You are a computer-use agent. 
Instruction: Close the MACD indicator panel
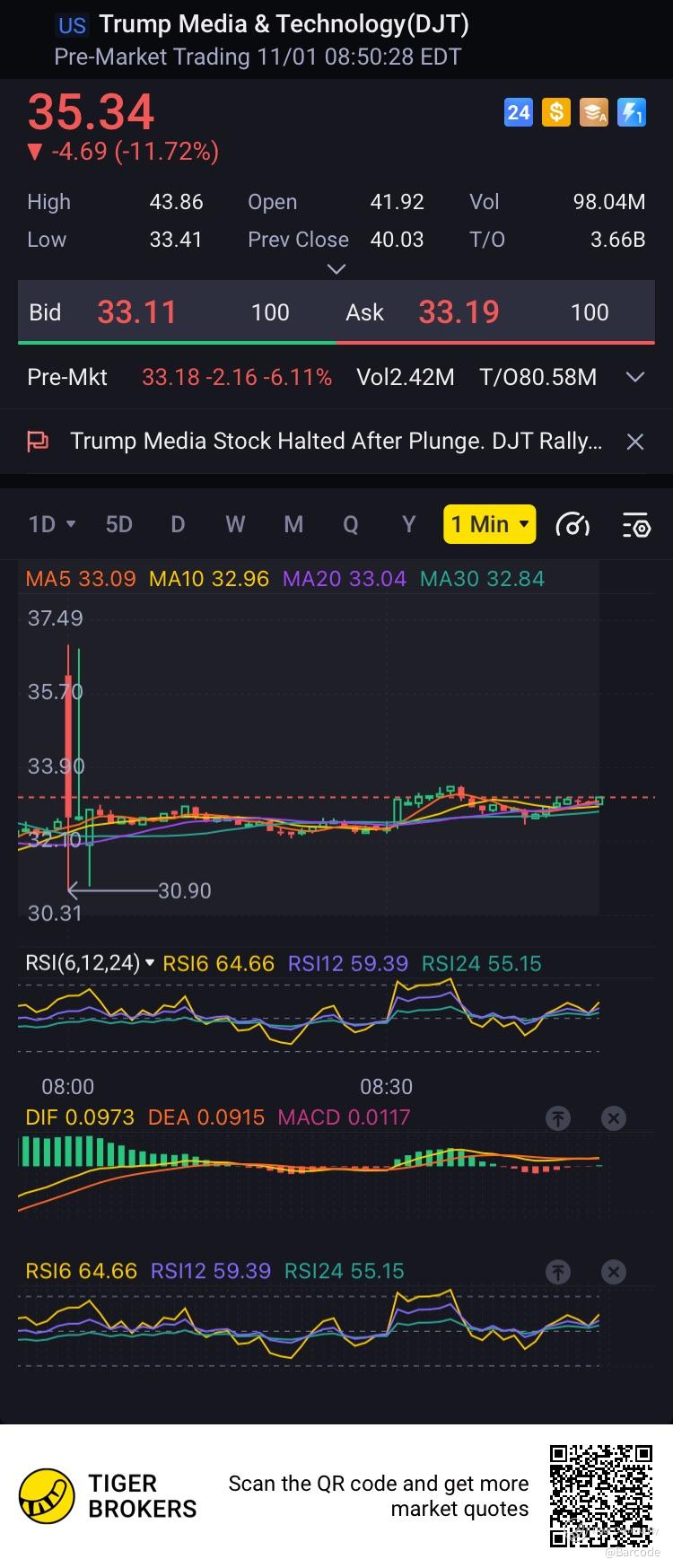(x=614, y=1118)
